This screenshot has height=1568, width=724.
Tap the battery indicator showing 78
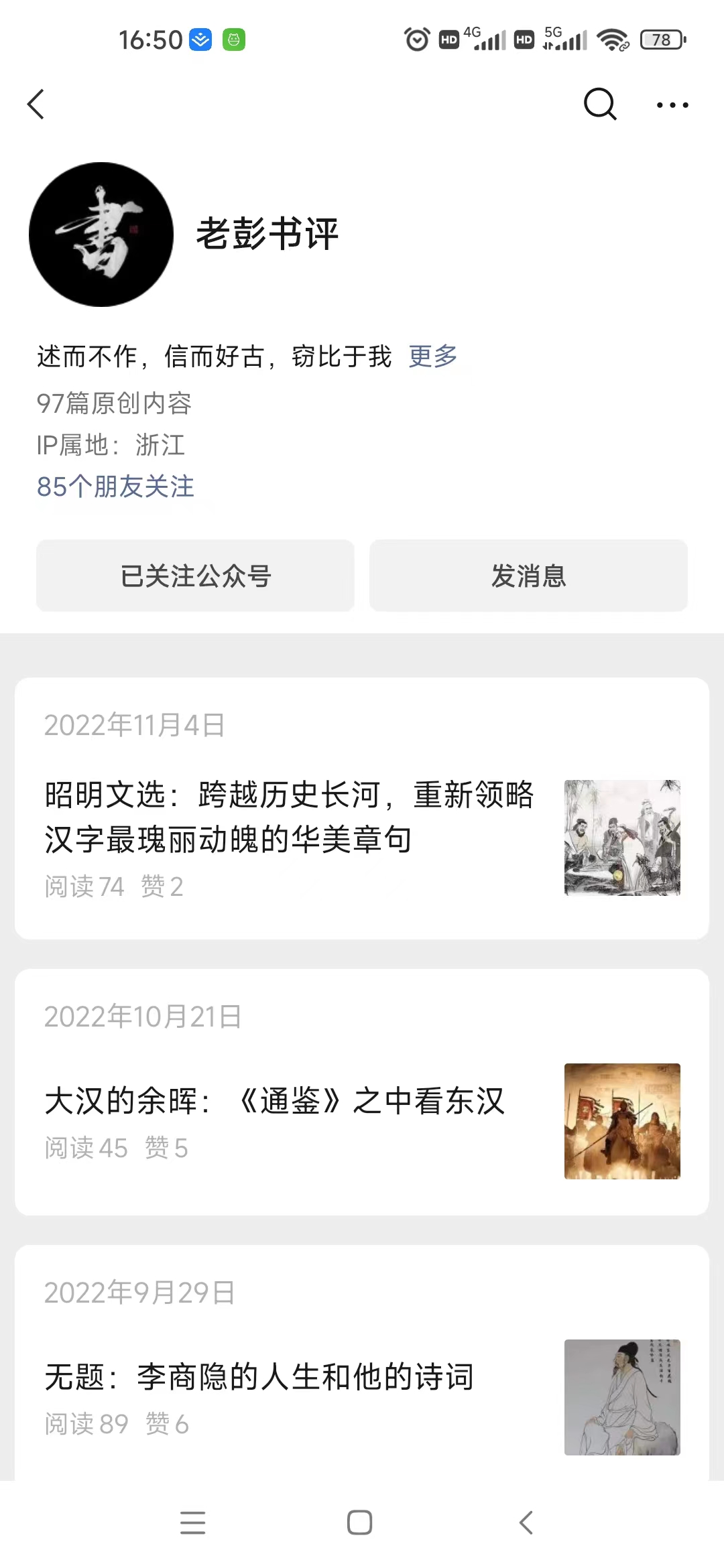(661, 40)
